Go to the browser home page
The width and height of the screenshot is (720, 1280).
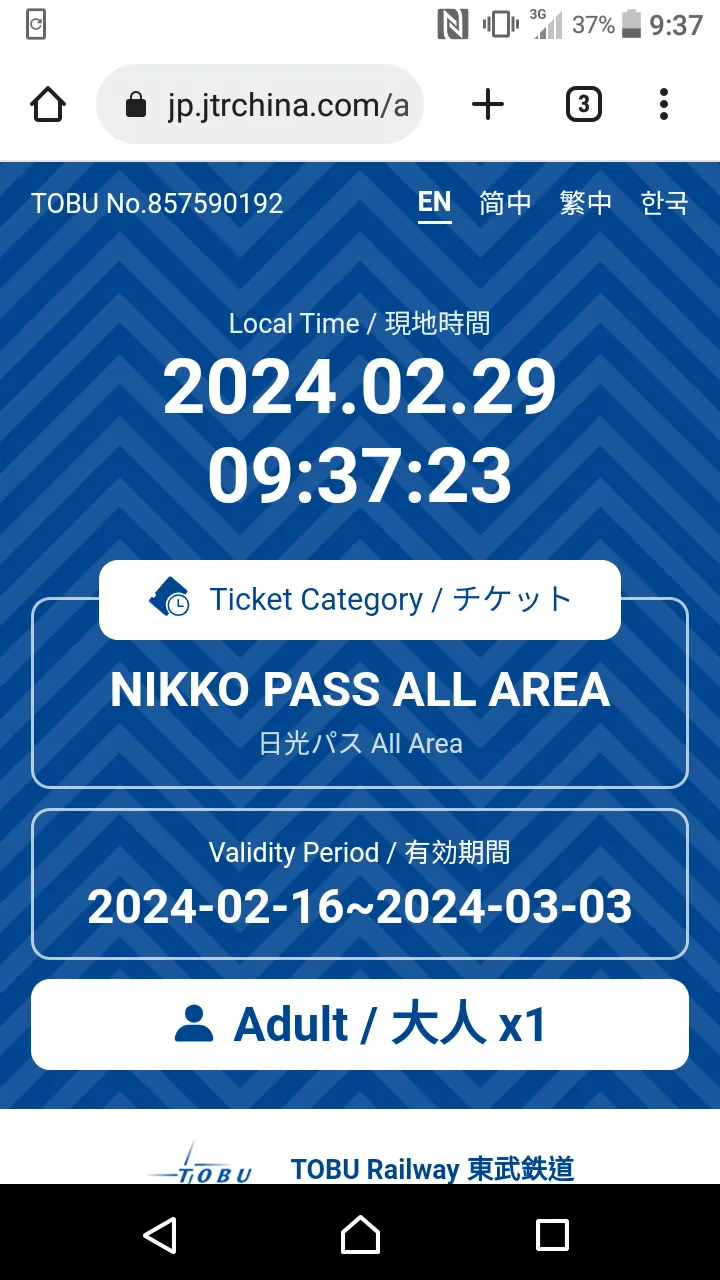point(48,105)
